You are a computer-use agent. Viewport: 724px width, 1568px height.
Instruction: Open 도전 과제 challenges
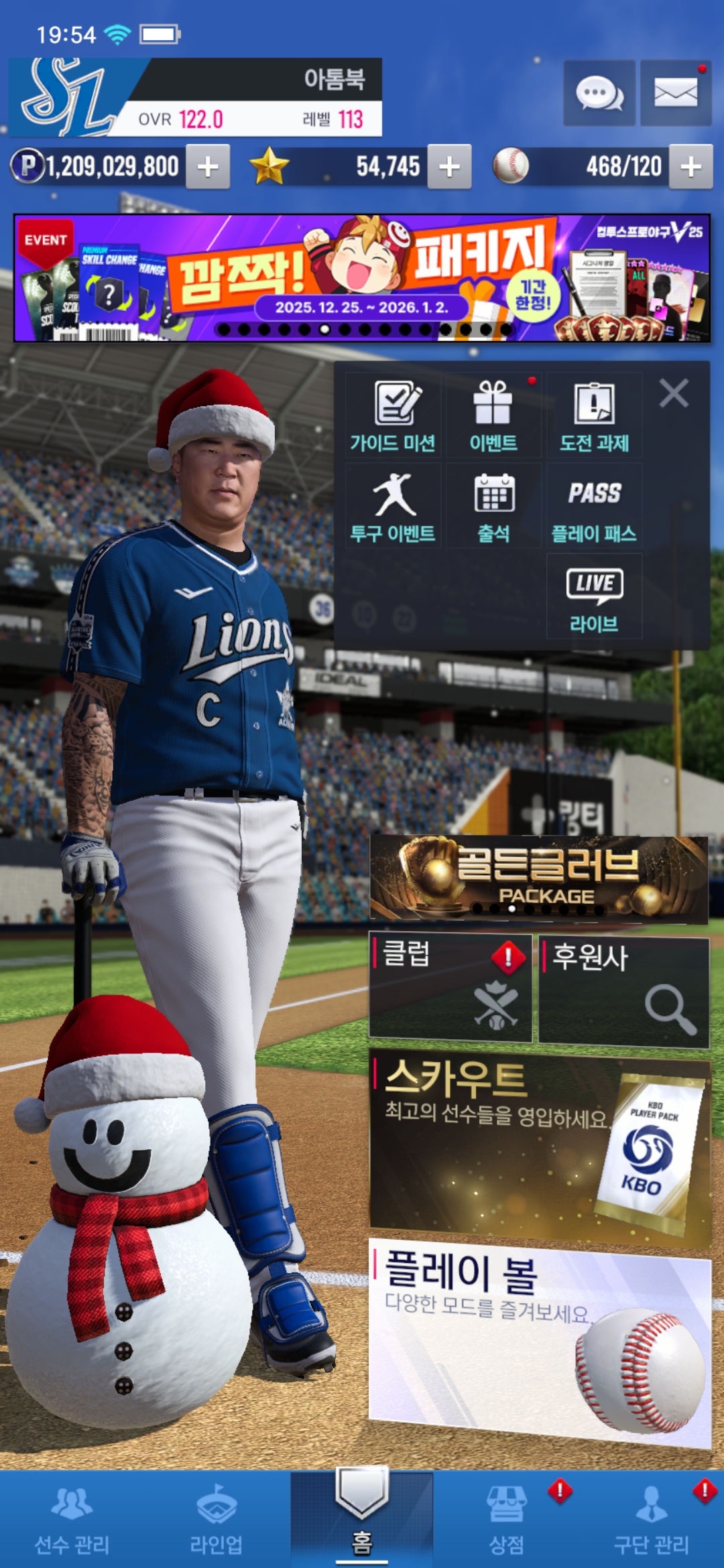click(x=594, y=415)
